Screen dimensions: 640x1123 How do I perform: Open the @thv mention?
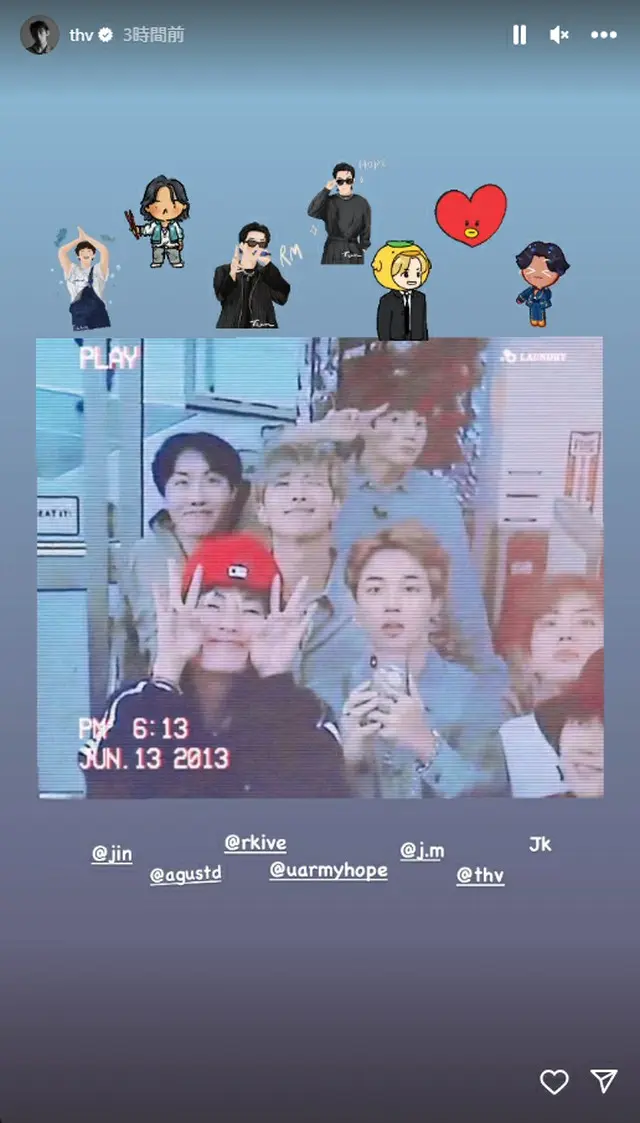point(480,875)
